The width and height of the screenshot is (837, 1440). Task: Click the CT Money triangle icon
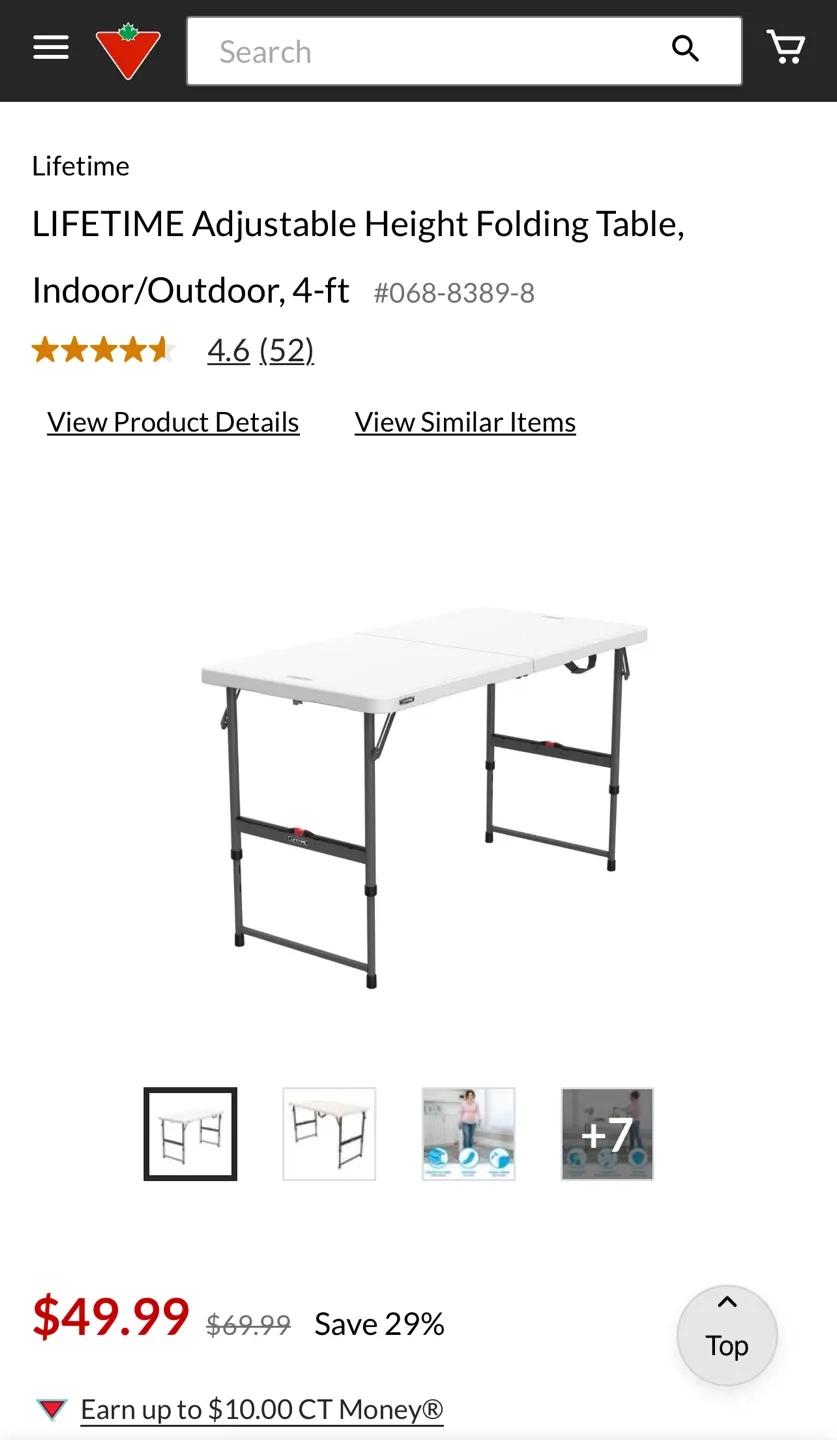click(x=52, y=1409)
